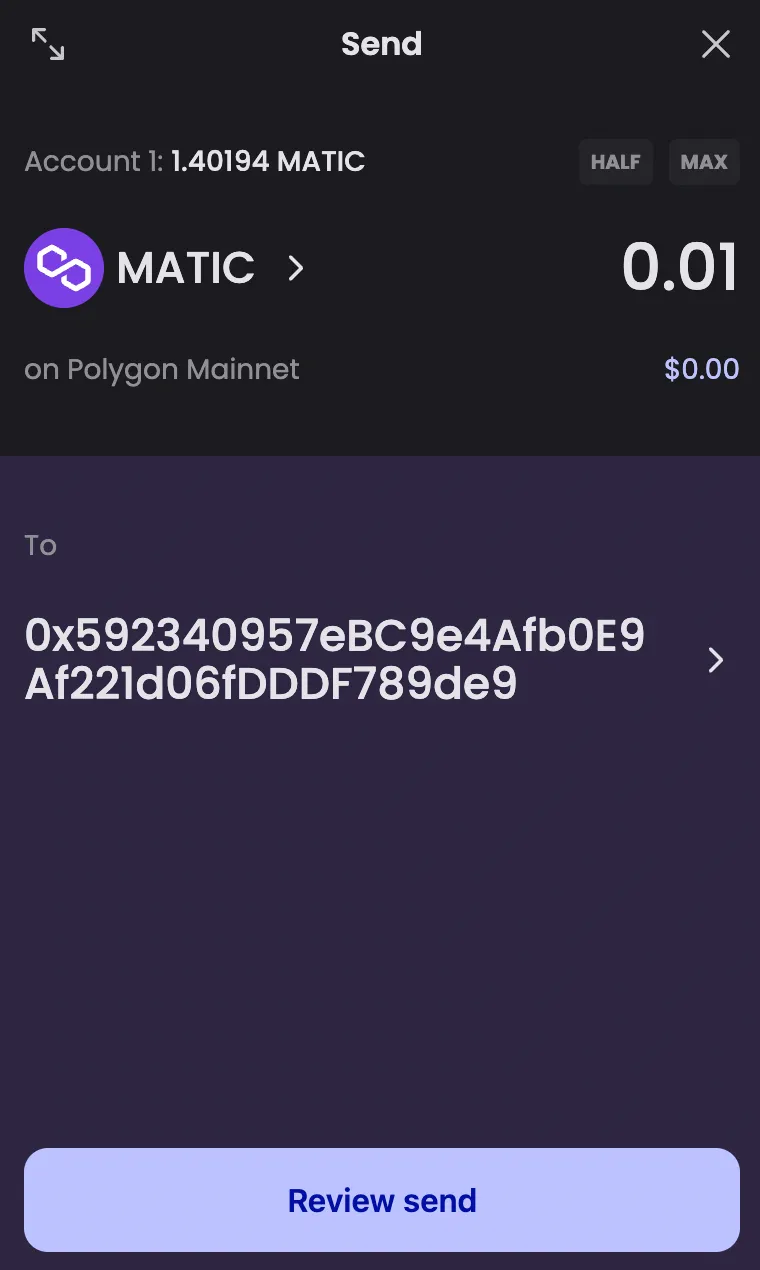This screenshot has width=760, height=1270.
Task: Open the token selector via MATIC chevron
Action: pyautogui.click(x=295, y=269)
